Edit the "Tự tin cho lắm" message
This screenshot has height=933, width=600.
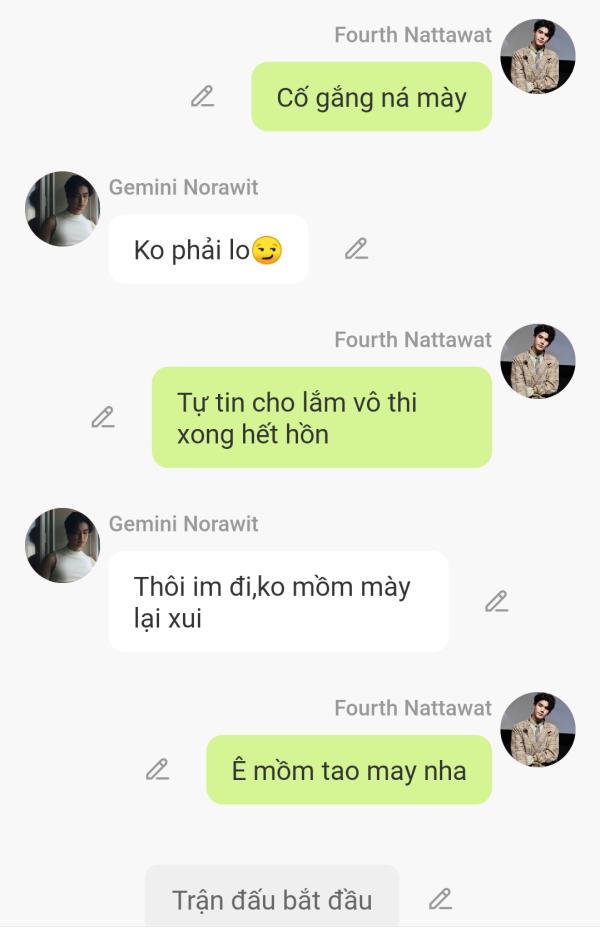pyautogui.click(x=103, y=417)
